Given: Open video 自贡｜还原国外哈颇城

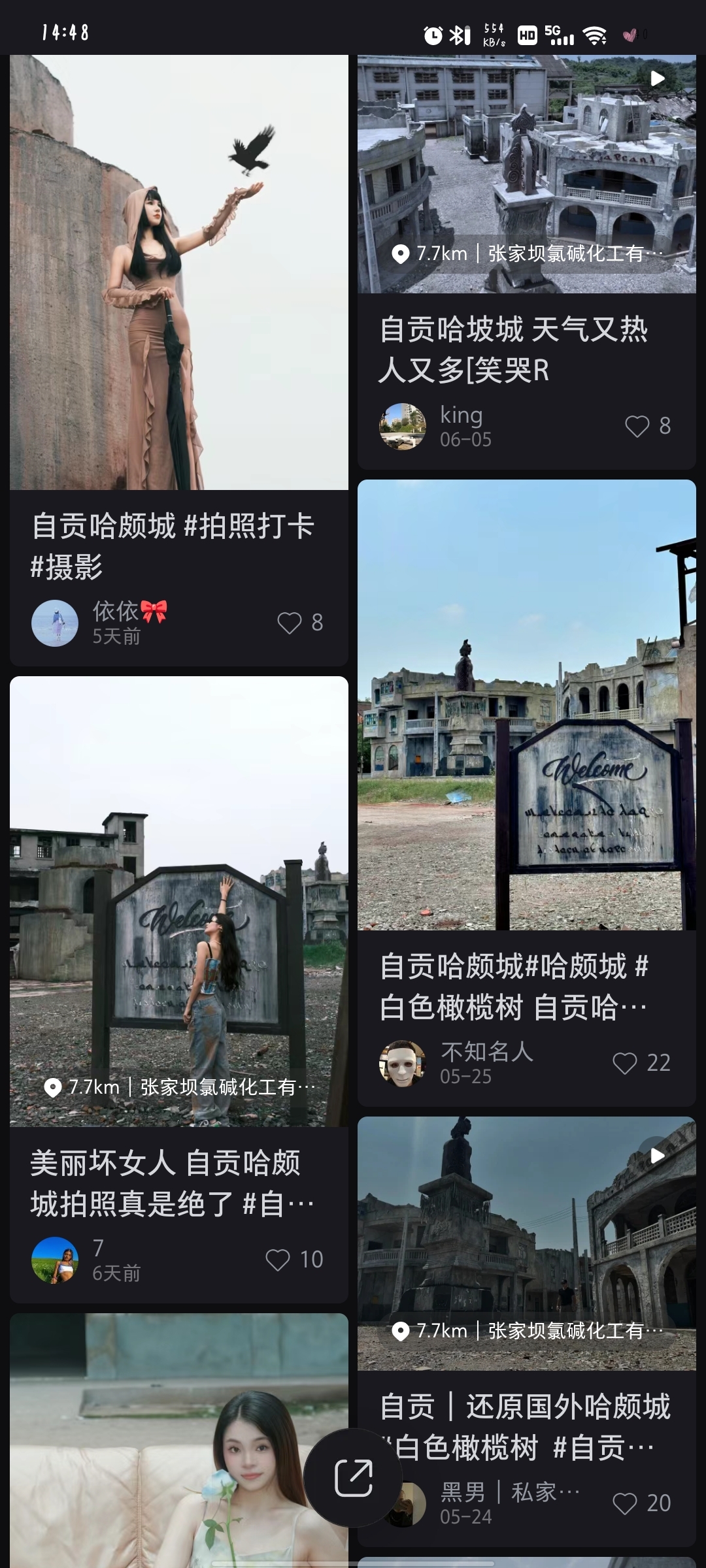Looking at the screenshot, I should (x=526, y=1241).
